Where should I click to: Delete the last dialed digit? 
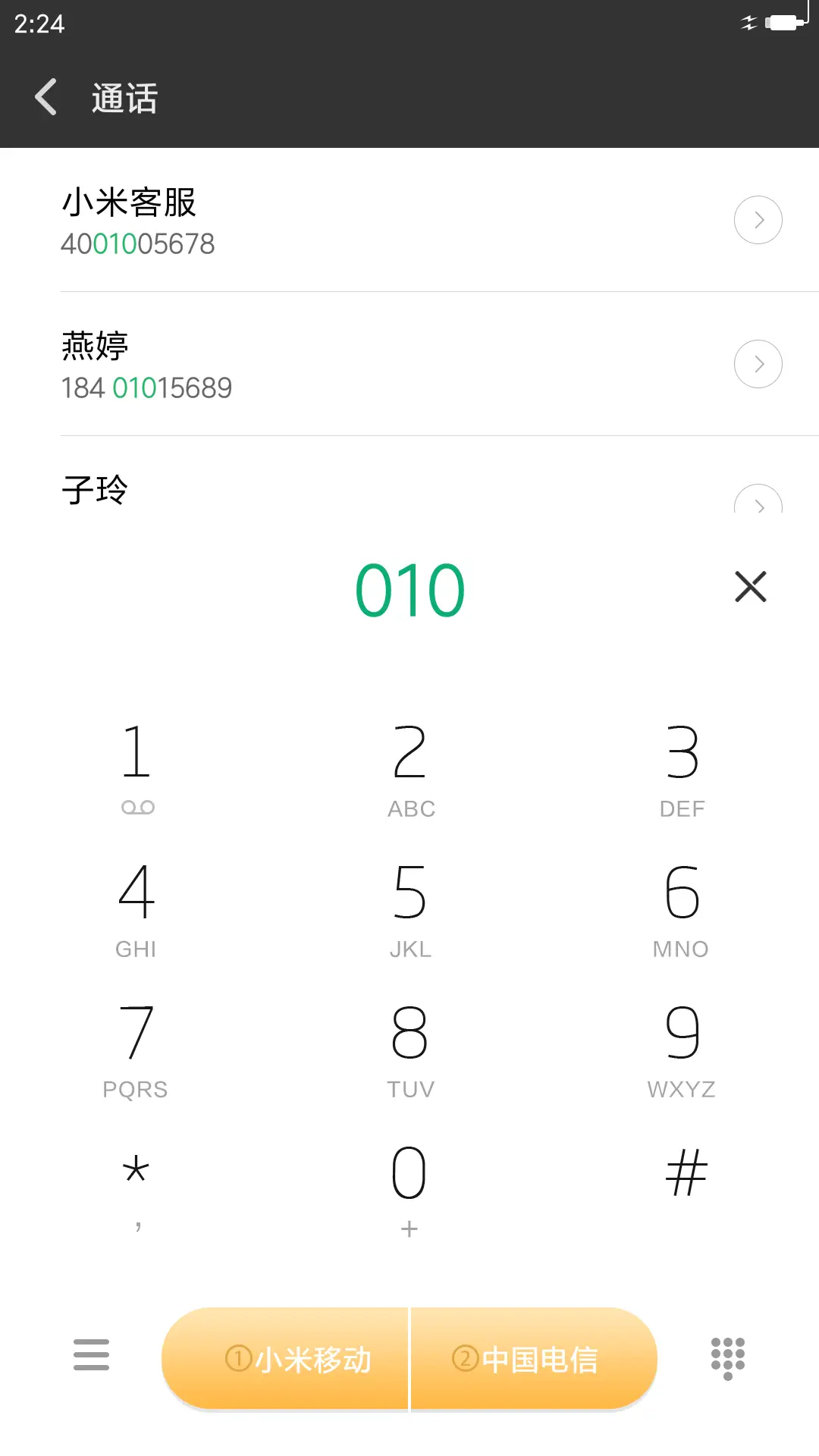tap(750, 587)
